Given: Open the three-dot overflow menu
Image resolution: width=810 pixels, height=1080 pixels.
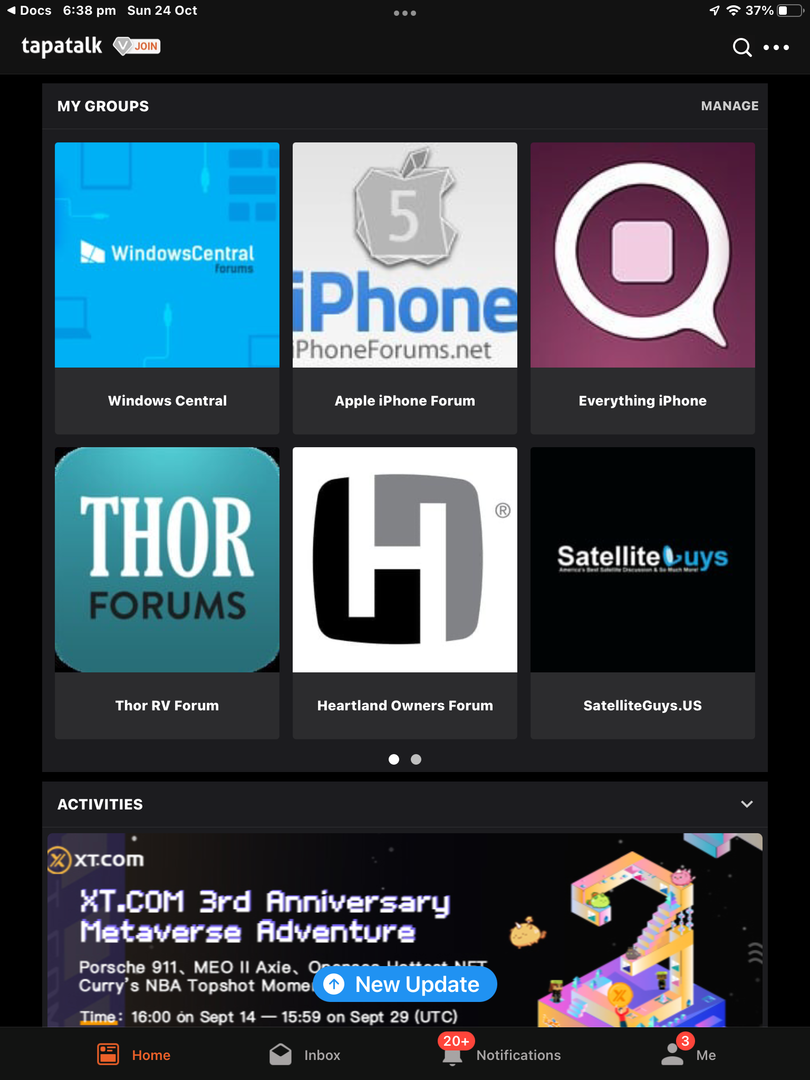Looking at the screenshot, I should point(777,47).
